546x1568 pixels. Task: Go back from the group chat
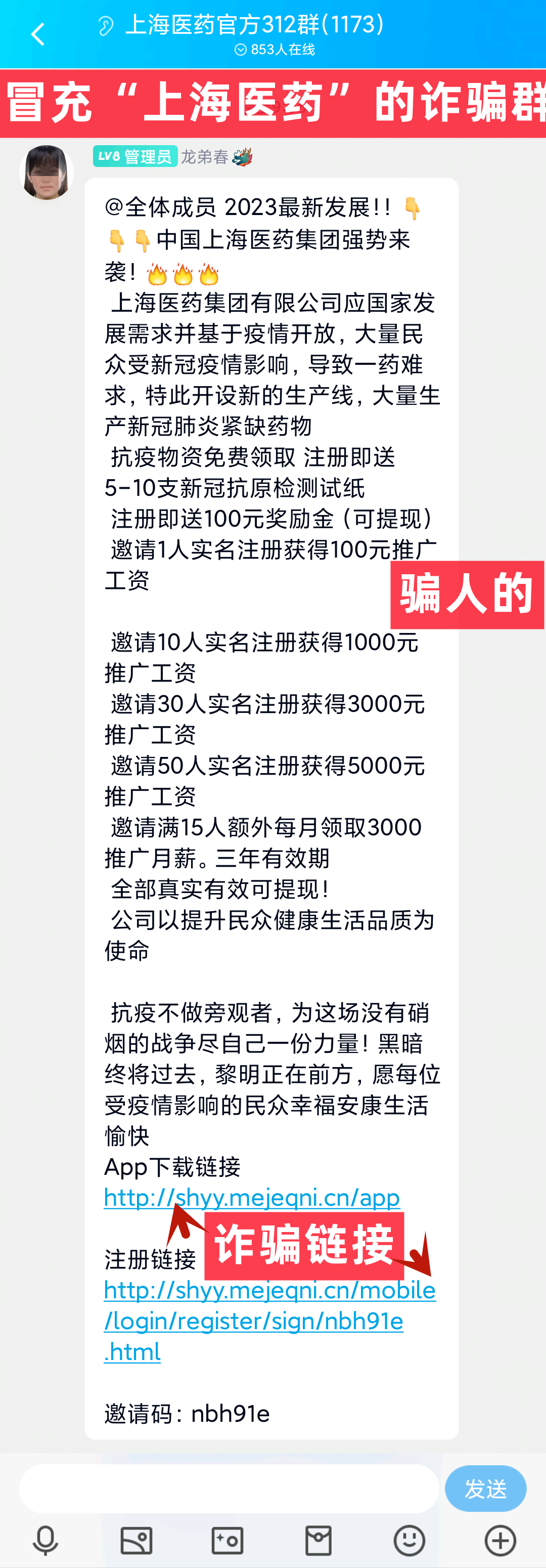[x=38, y=34]
